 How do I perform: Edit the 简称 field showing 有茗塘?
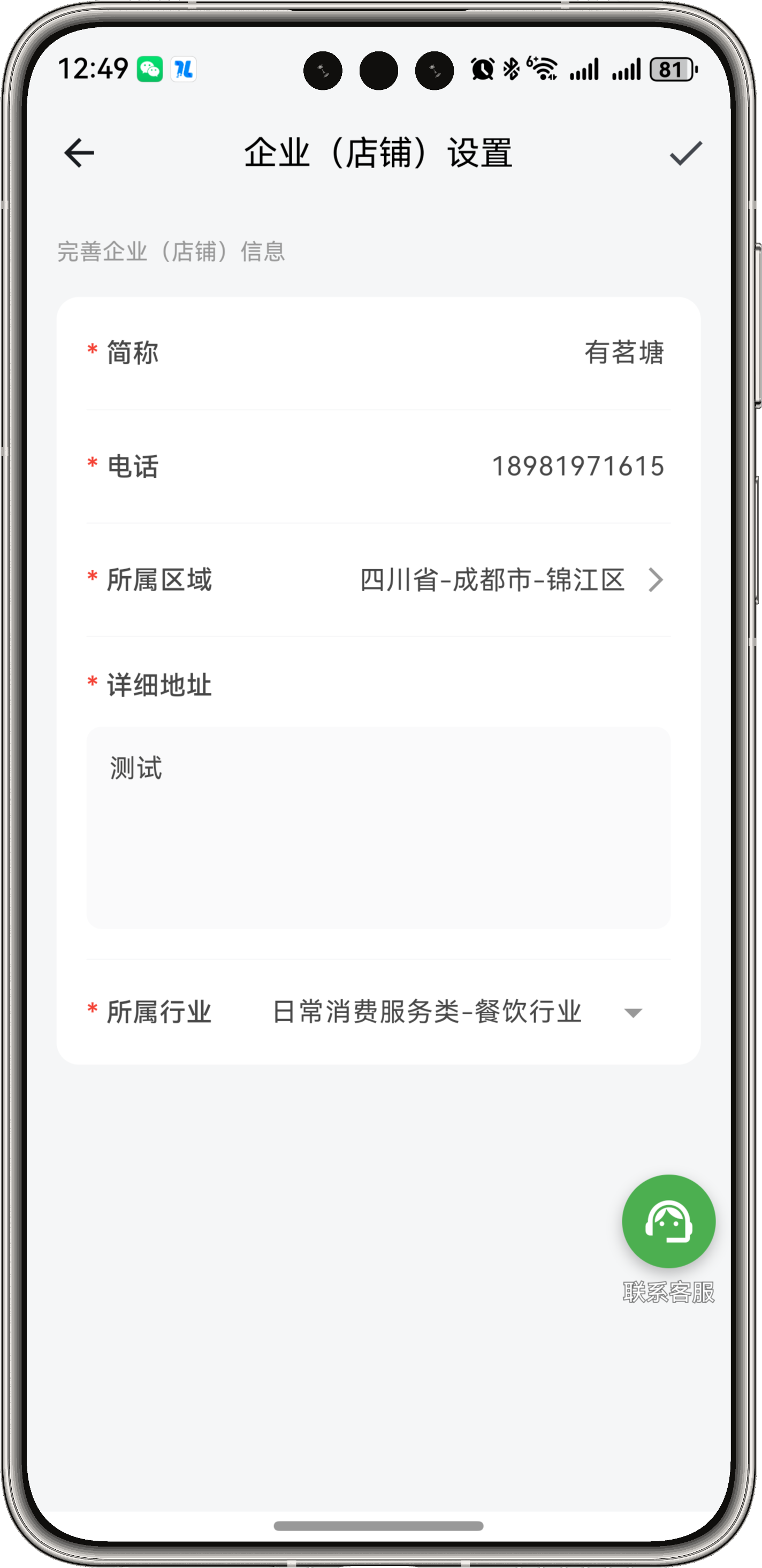tap(623, 353)
